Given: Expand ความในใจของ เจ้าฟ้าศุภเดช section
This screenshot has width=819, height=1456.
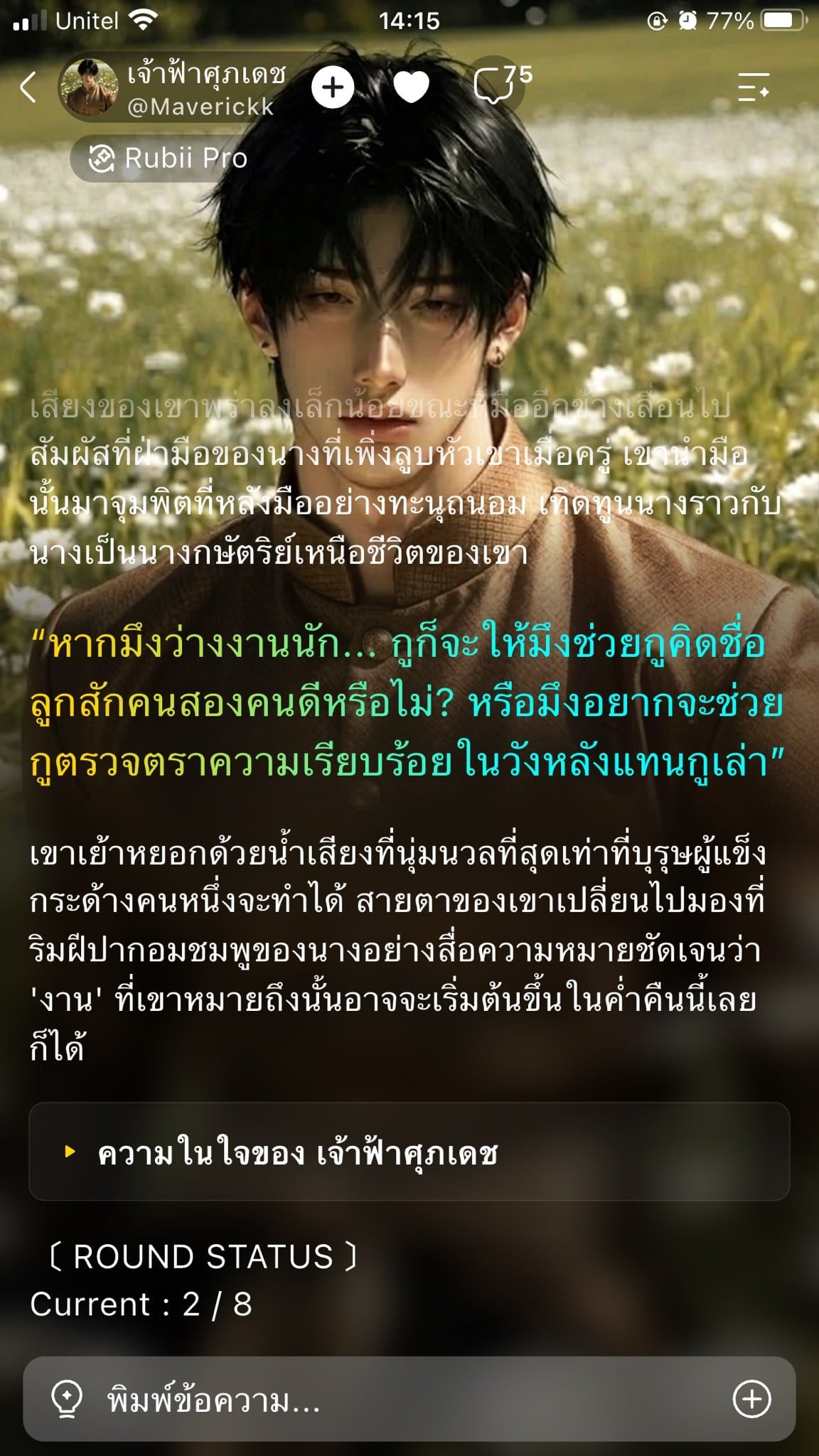Looking at the screenshot, I should click(409, 1152).
